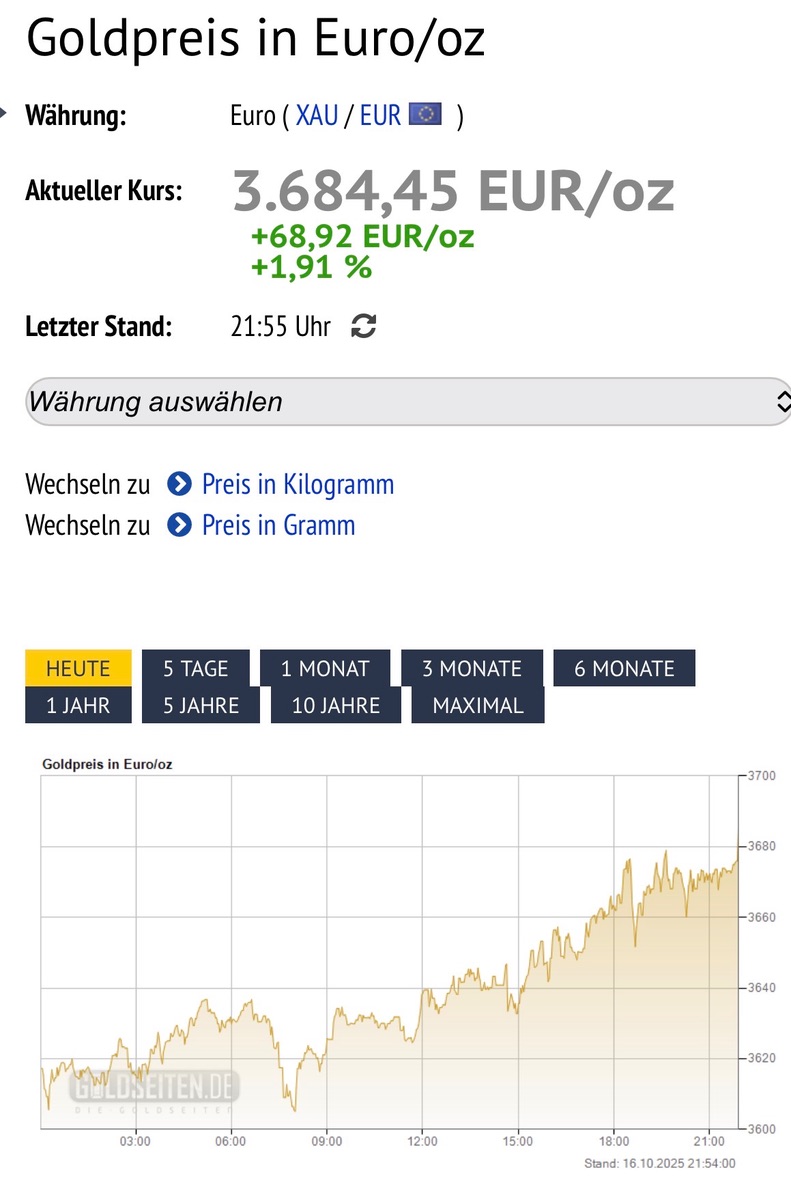The image size is (791, 1200).
Task: Refresh the gold price quote
Action: [x=364, y=326]
